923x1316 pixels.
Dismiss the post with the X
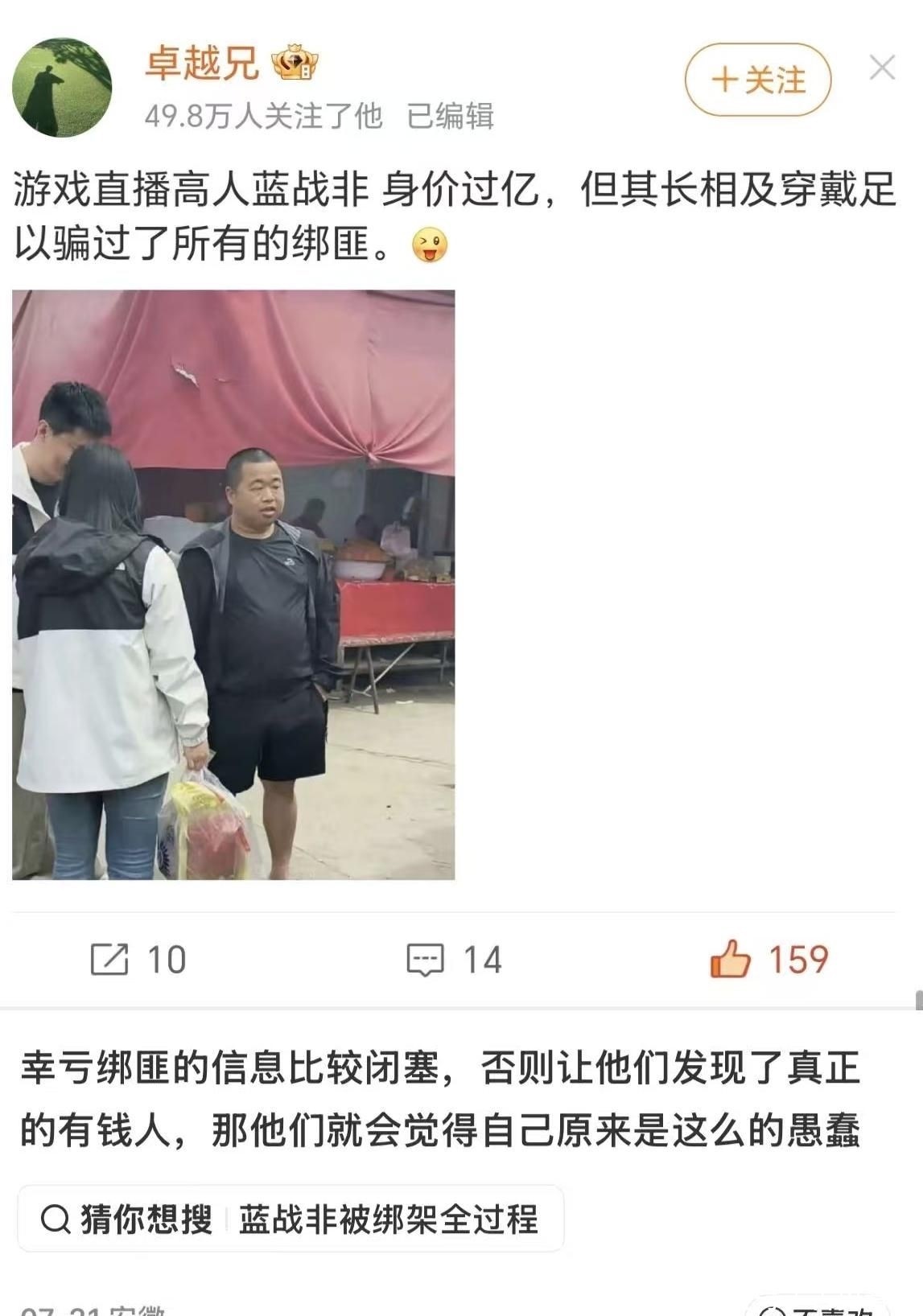pyautogui.click(x=882, y=68)
